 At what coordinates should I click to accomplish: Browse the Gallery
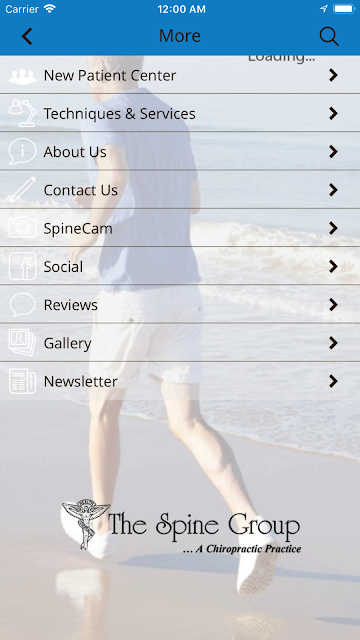tap(180, 343)
